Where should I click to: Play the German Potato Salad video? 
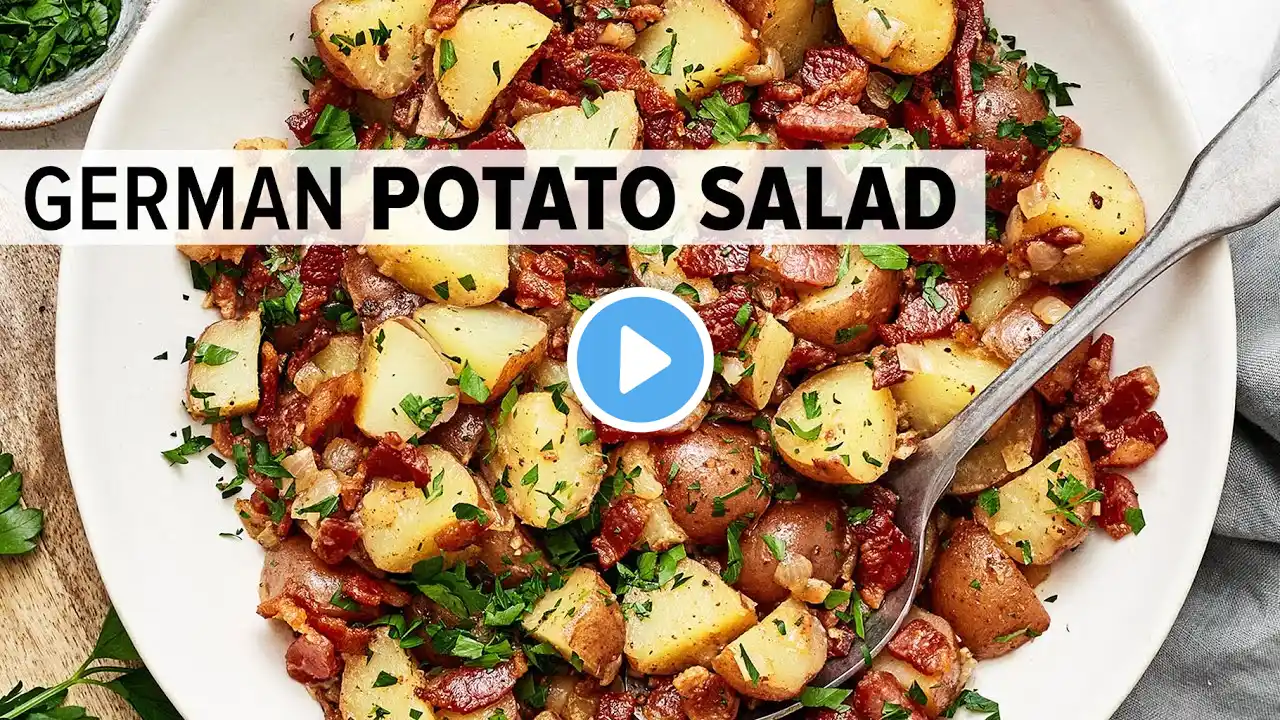pyautogui.click(x=640, y=360)
